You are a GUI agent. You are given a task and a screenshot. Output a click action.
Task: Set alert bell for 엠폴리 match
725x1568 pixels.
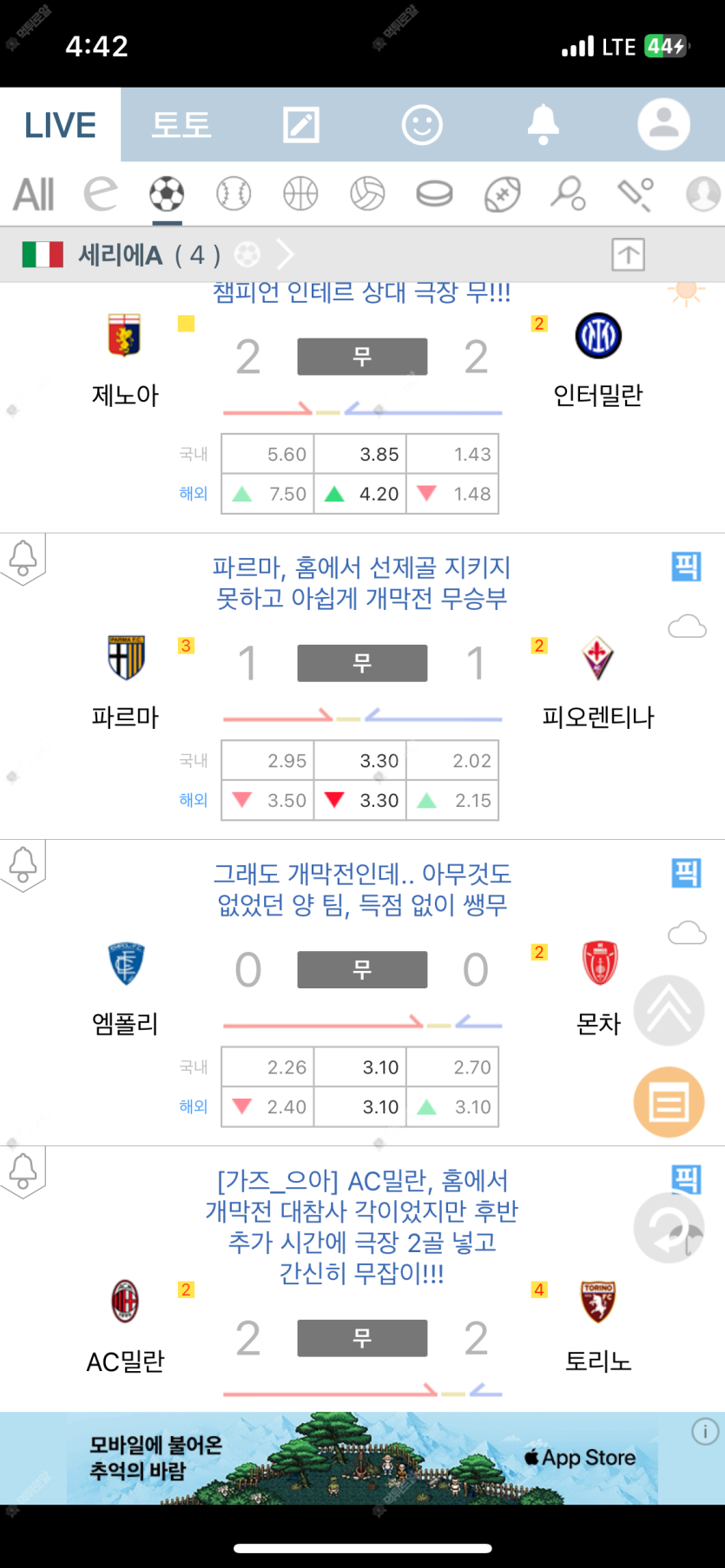click(x=23, y=864)
